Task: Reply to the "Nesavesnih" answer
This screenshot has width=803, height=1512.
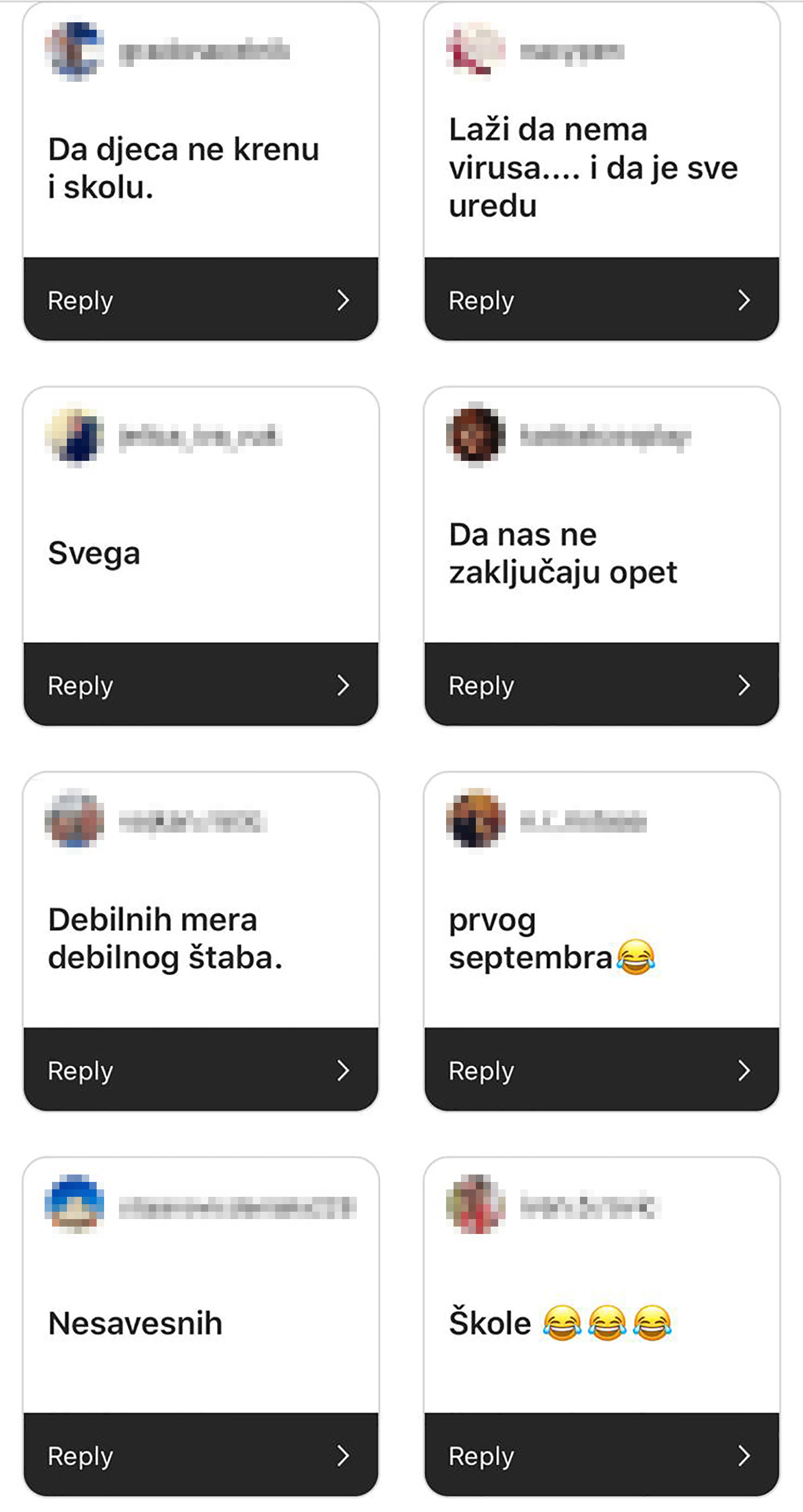Action: 201,1455
